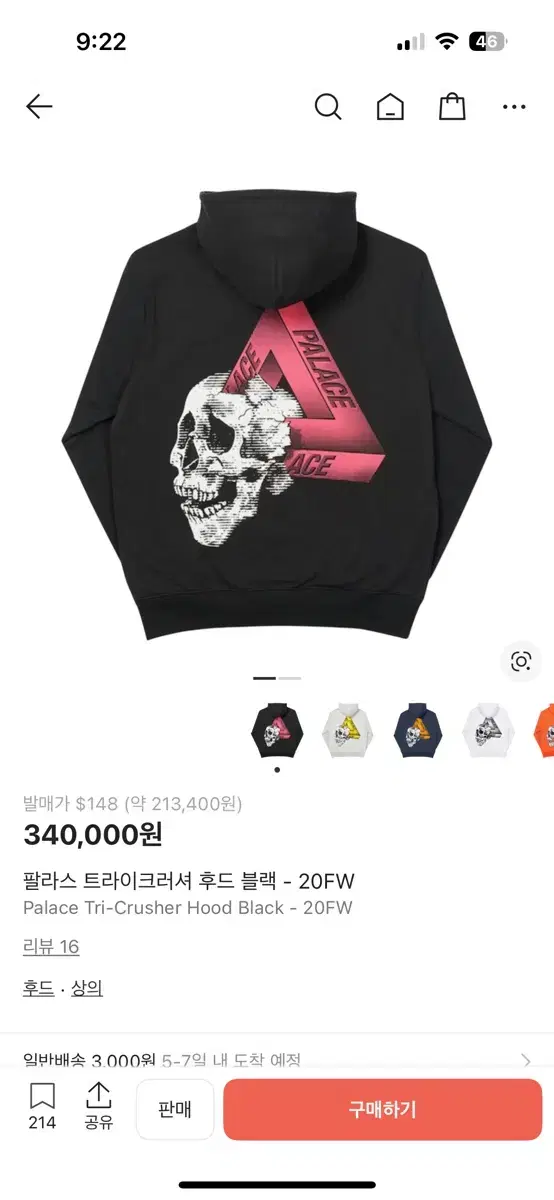Select the white hoodie with yellow logo

[x=347, y=730]
